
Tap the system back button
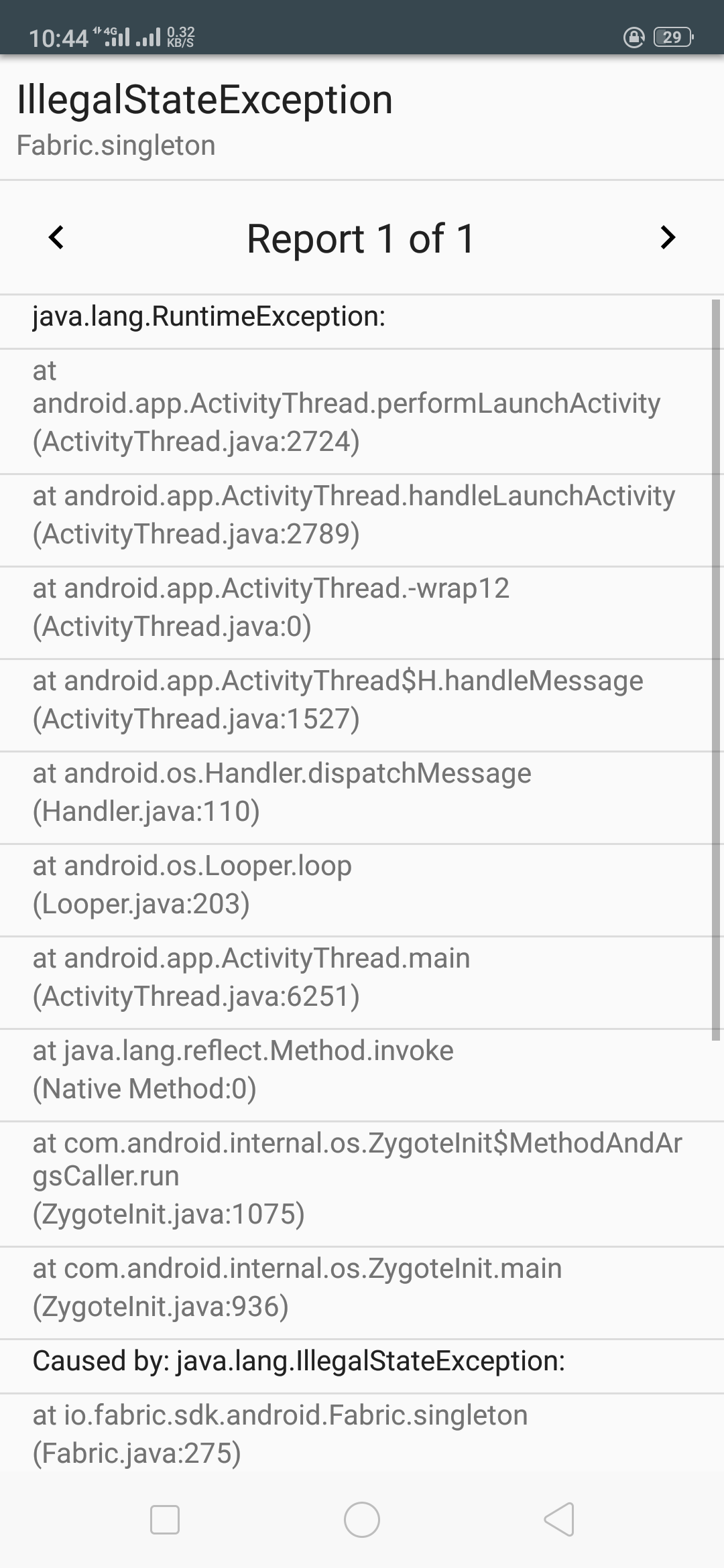(559, 1519)
